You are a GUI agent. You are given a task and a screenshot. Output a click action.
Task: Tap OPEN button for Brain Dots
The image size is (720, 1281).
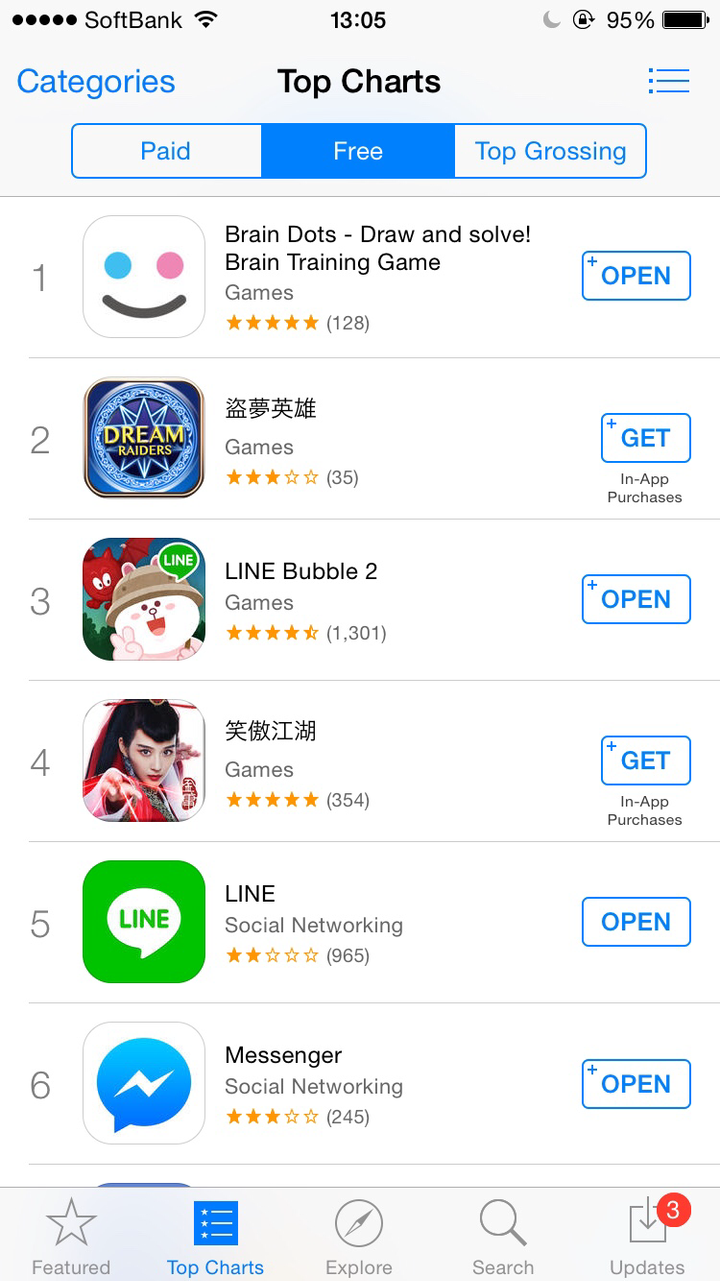[x=636, y=276]
